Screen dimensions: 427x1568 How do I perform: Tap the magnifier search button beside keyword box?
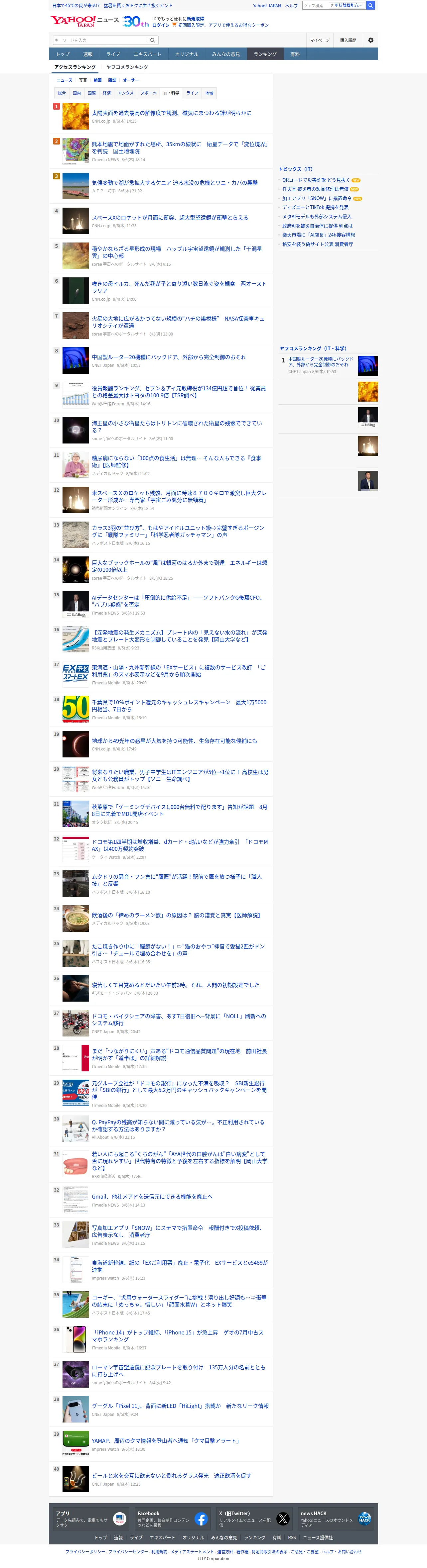coord(153,40)
